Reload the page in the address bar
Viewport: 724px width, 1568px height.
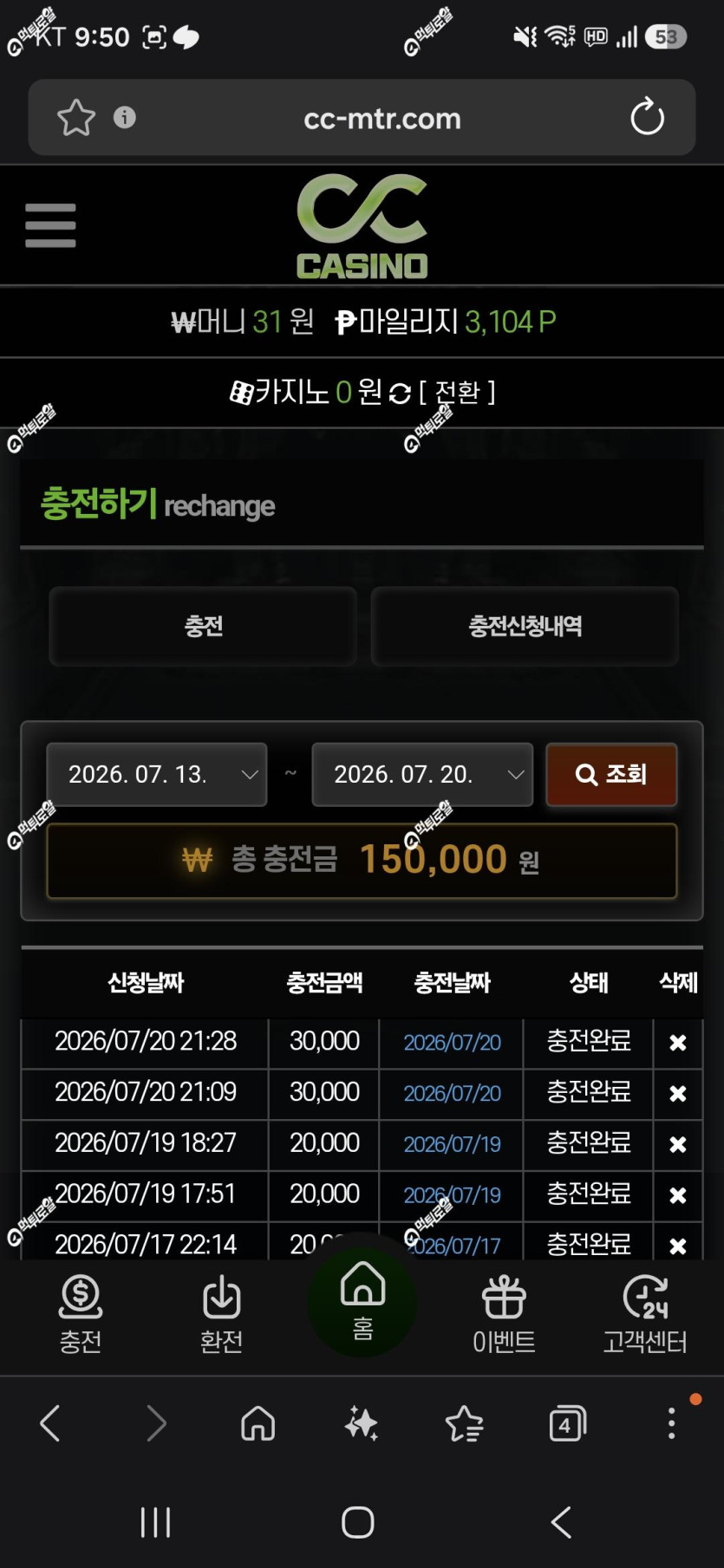pos(647,117)
